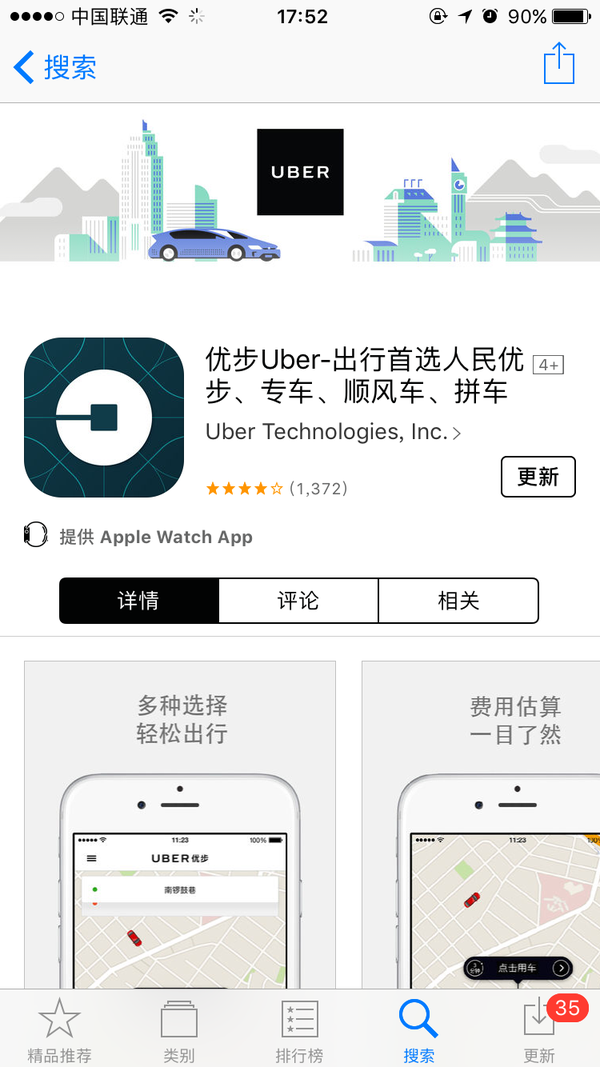Go back to 搜索 results
Viewport: 600px width, 1067px height.
[x=55, y=67]
